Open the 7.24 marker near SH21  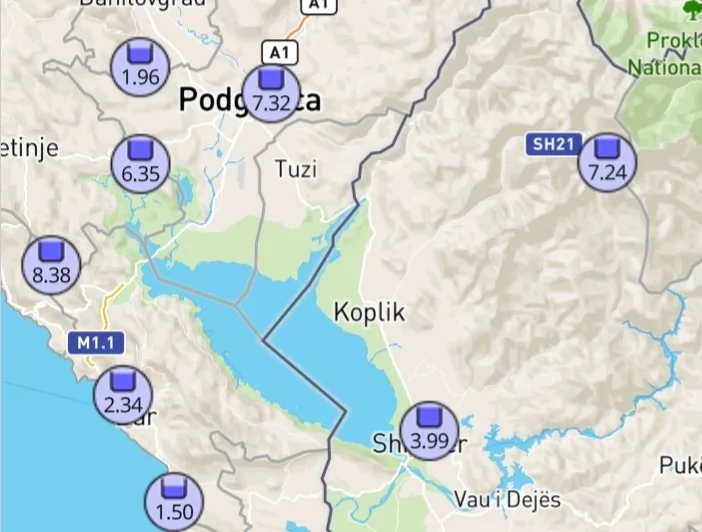[x=607, y=161]
